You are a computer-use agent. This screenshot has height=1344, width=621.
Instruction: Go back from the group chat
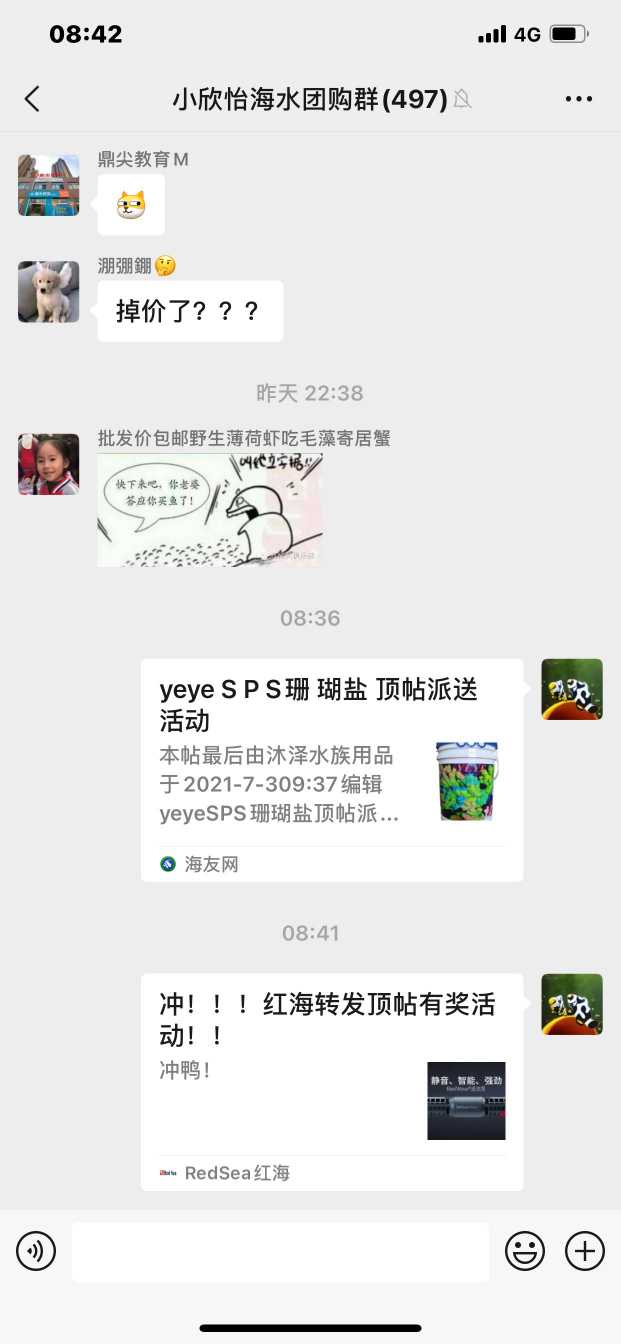pos(32,98)
